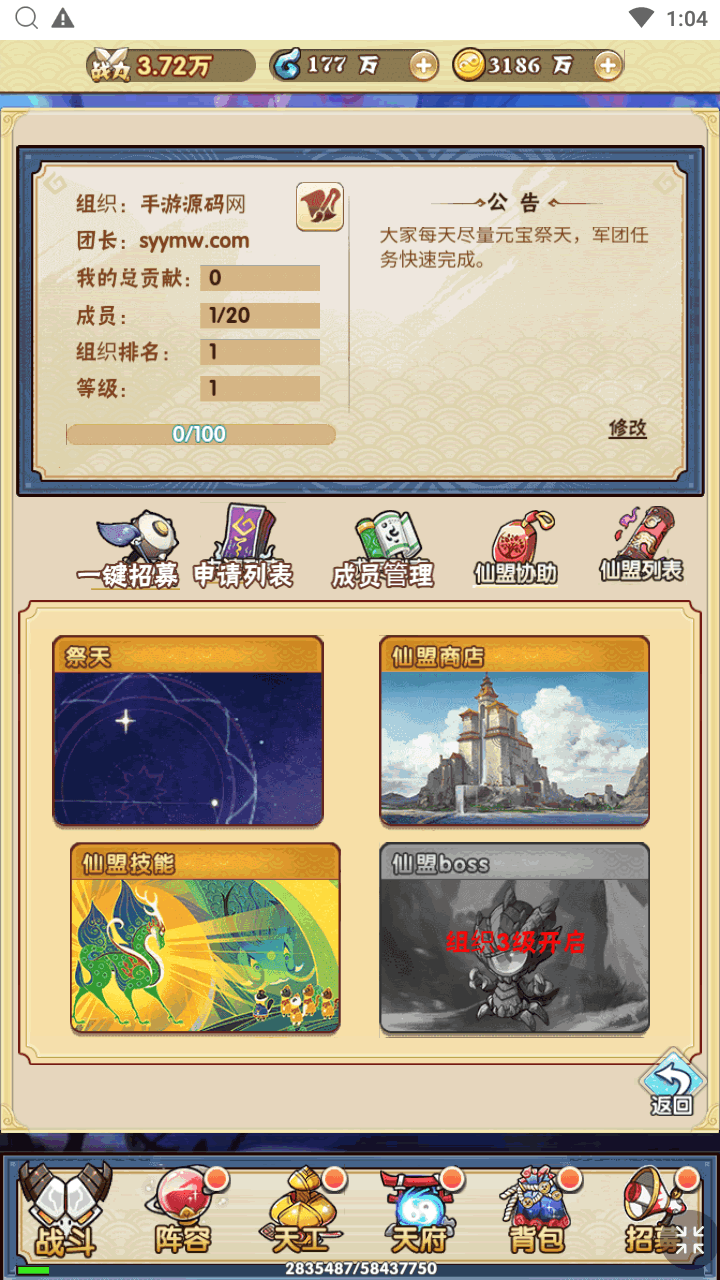Tap the locked 仙盟boss card
The width and height of the screenshot is (720, 1280).
pyautogui.click(x=514, y=938)
